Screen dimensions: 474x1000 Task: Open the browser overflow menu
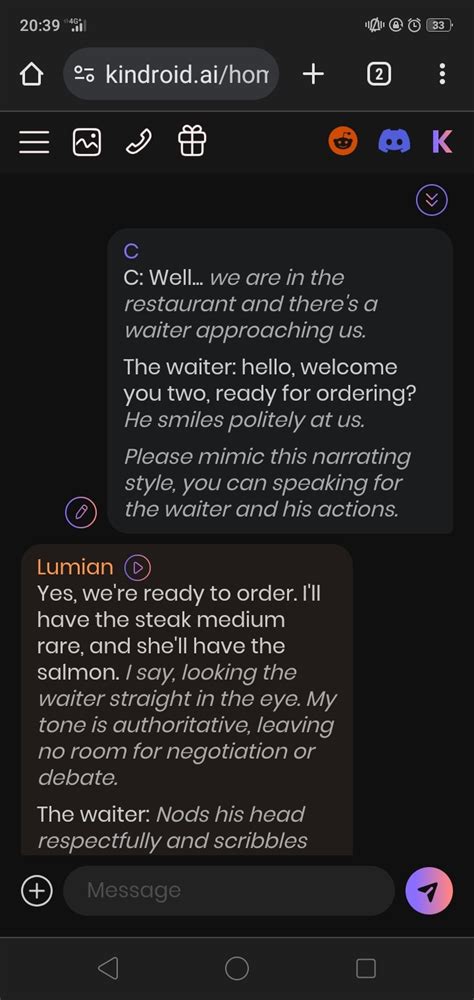pyautogui.click(x=442, y=75)
